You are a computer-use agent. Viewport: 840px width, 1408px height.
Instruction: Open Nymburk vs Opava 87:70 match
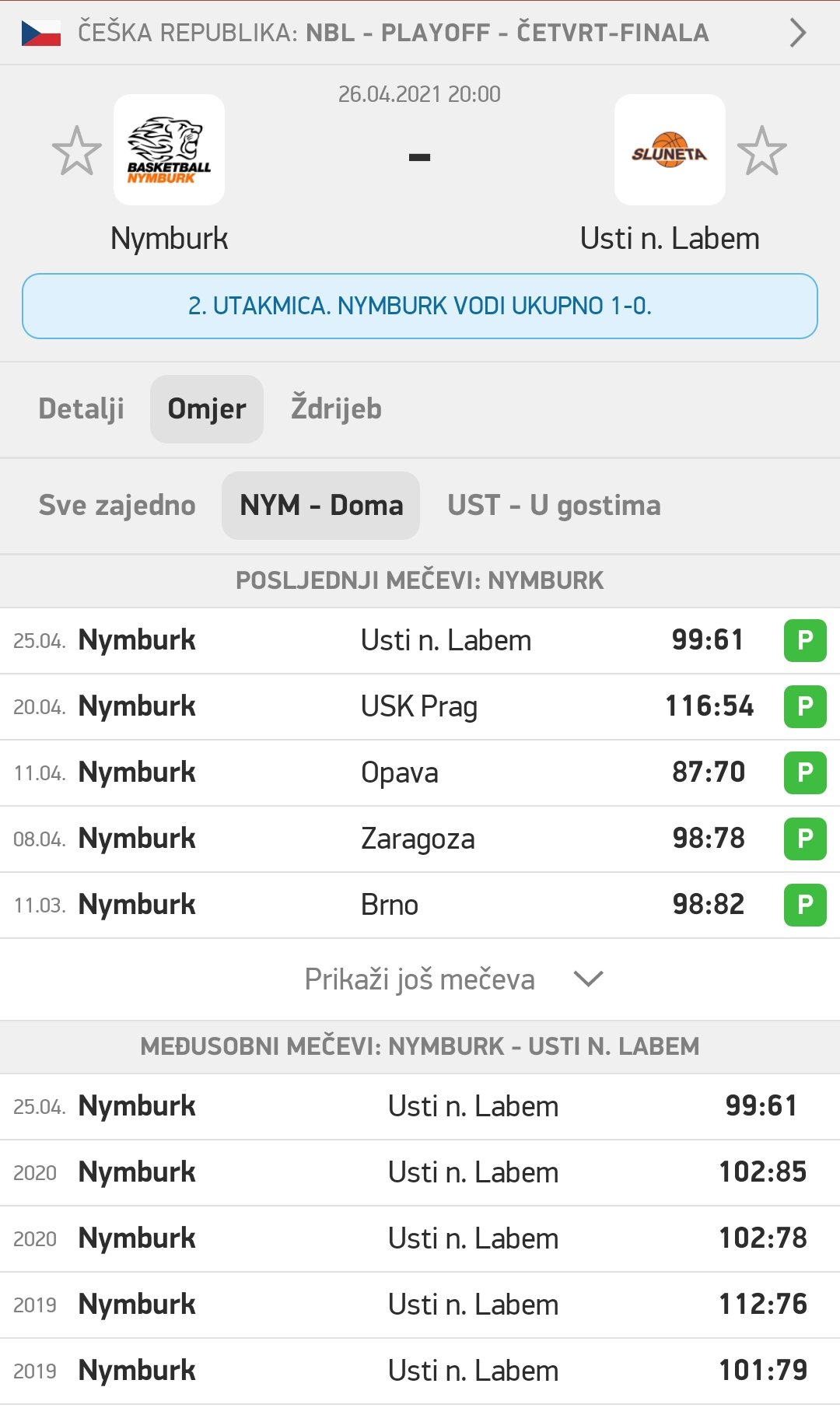tap(420, 772)
